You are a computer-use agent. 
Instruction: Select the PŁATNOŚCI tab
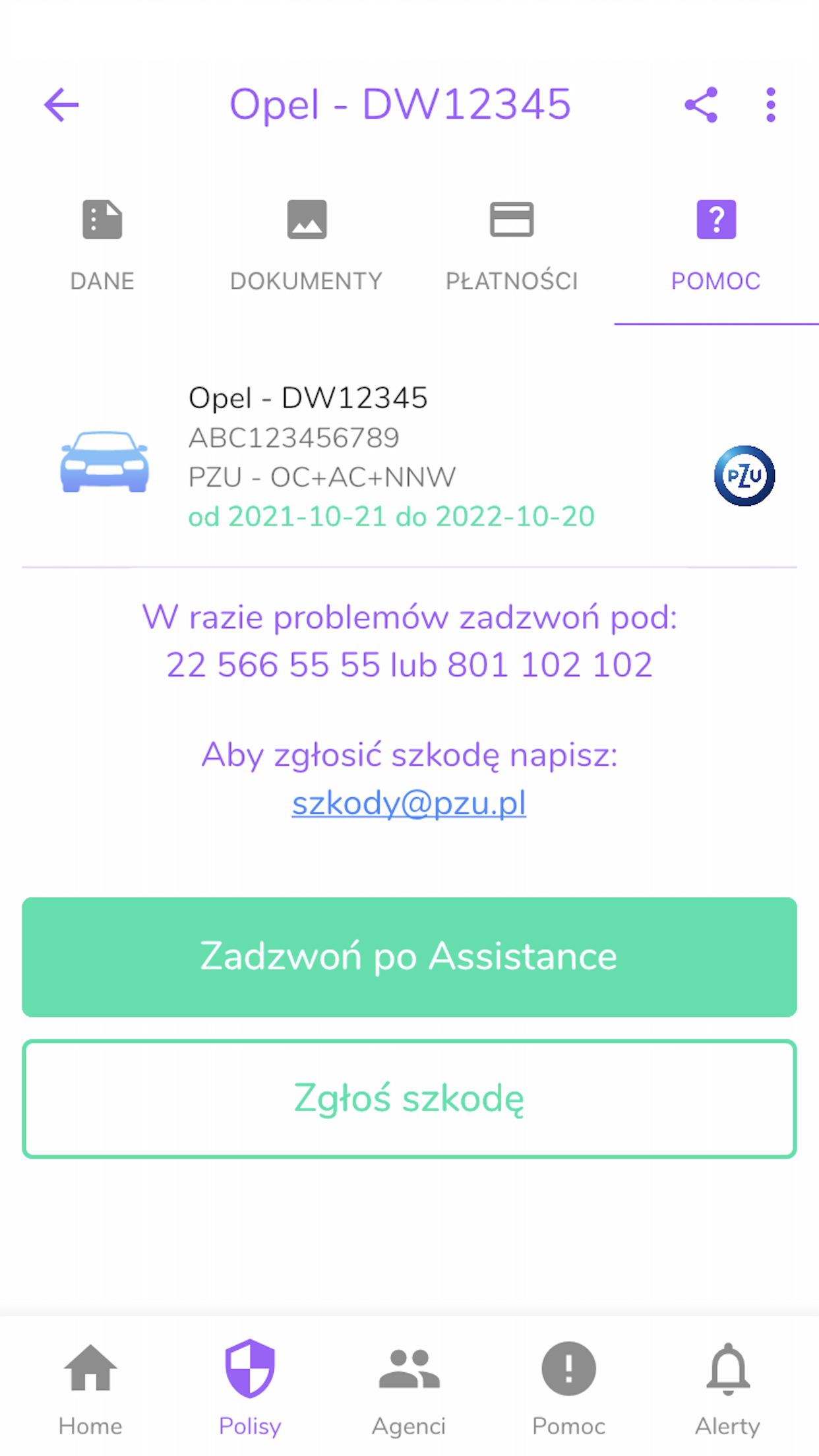(512, 246)
